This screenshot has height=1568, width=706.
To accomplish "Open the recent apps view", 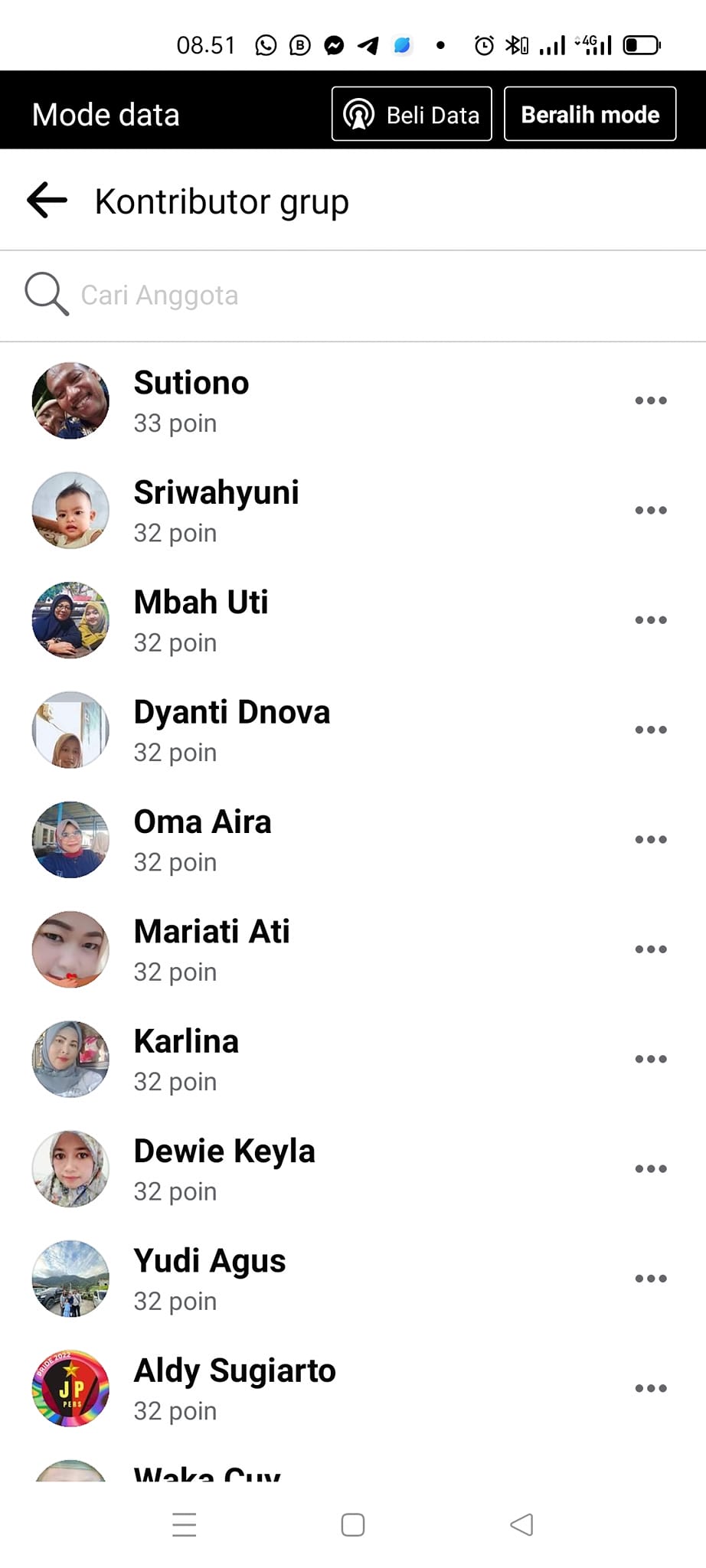I will tap(185, 1524).
